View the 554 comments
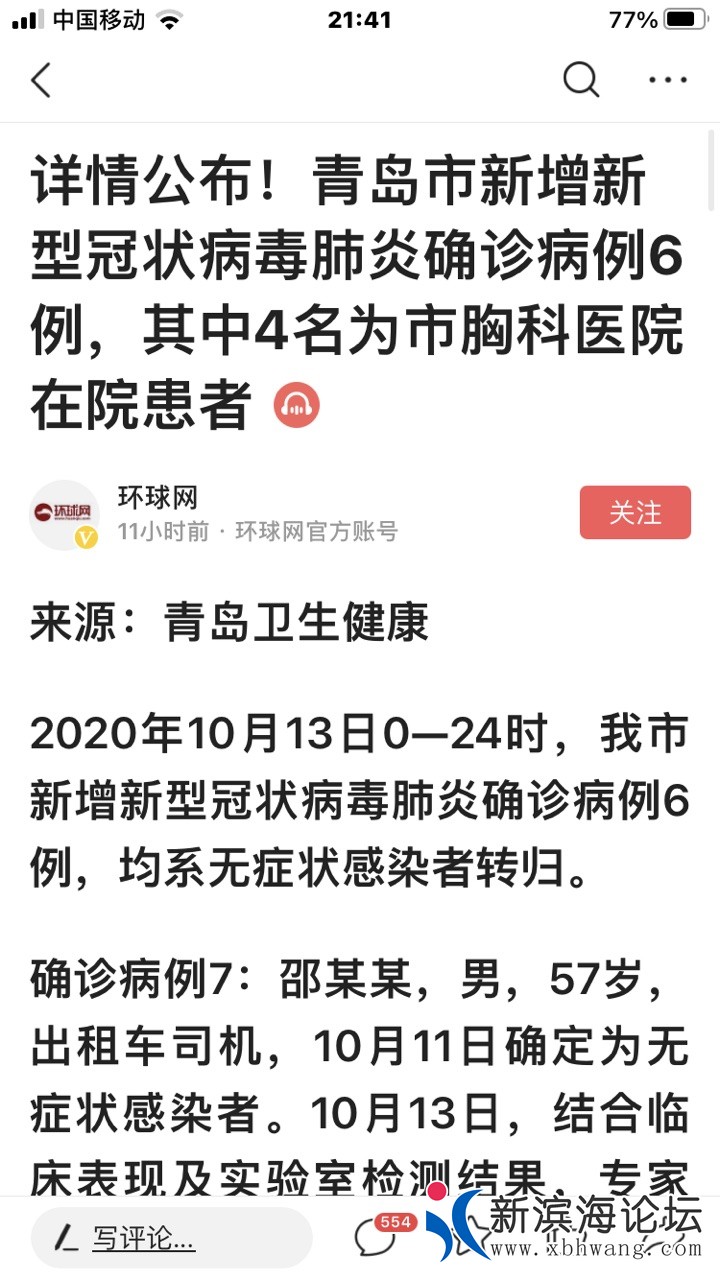 [378, 1236]
